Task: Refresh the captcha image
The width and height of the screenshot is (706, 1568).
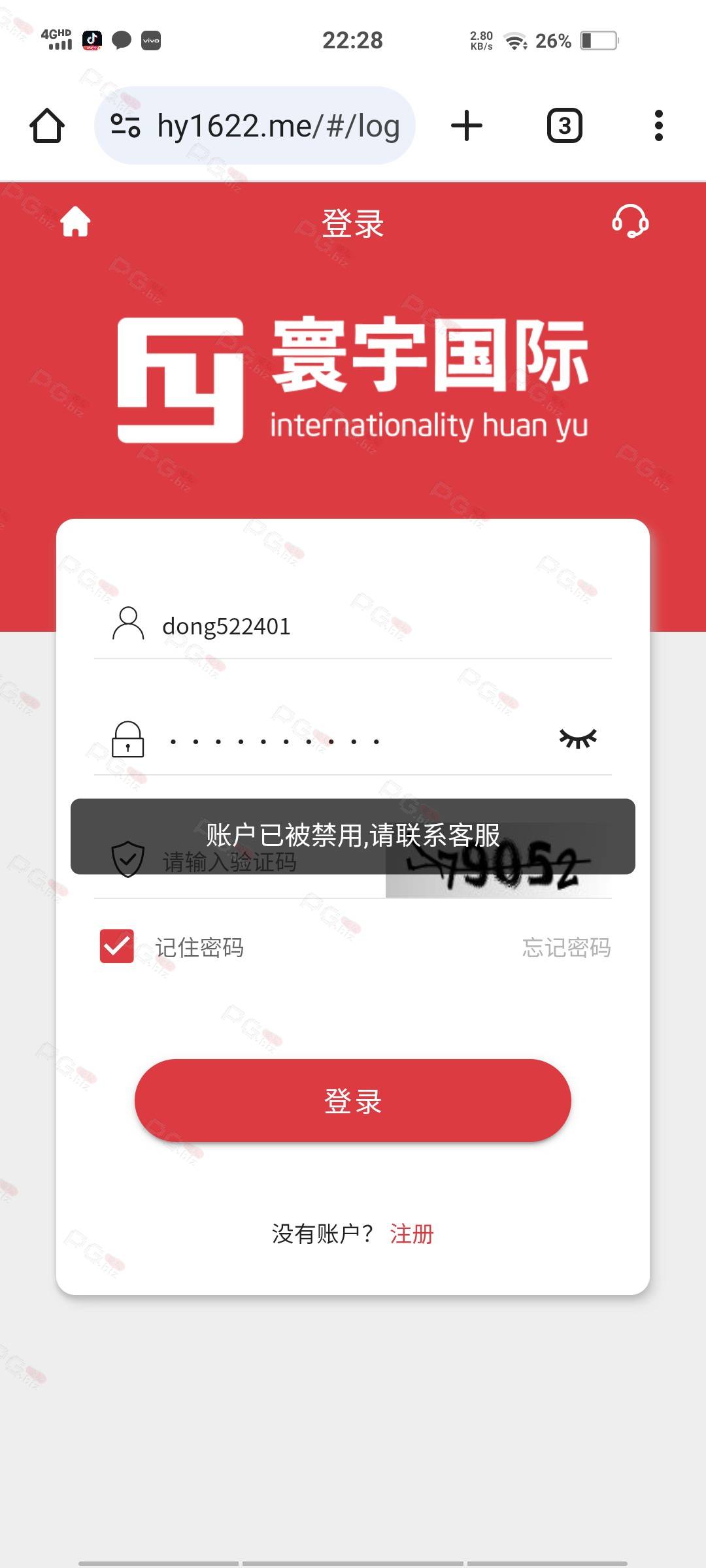Action: (x=499, y=862)
